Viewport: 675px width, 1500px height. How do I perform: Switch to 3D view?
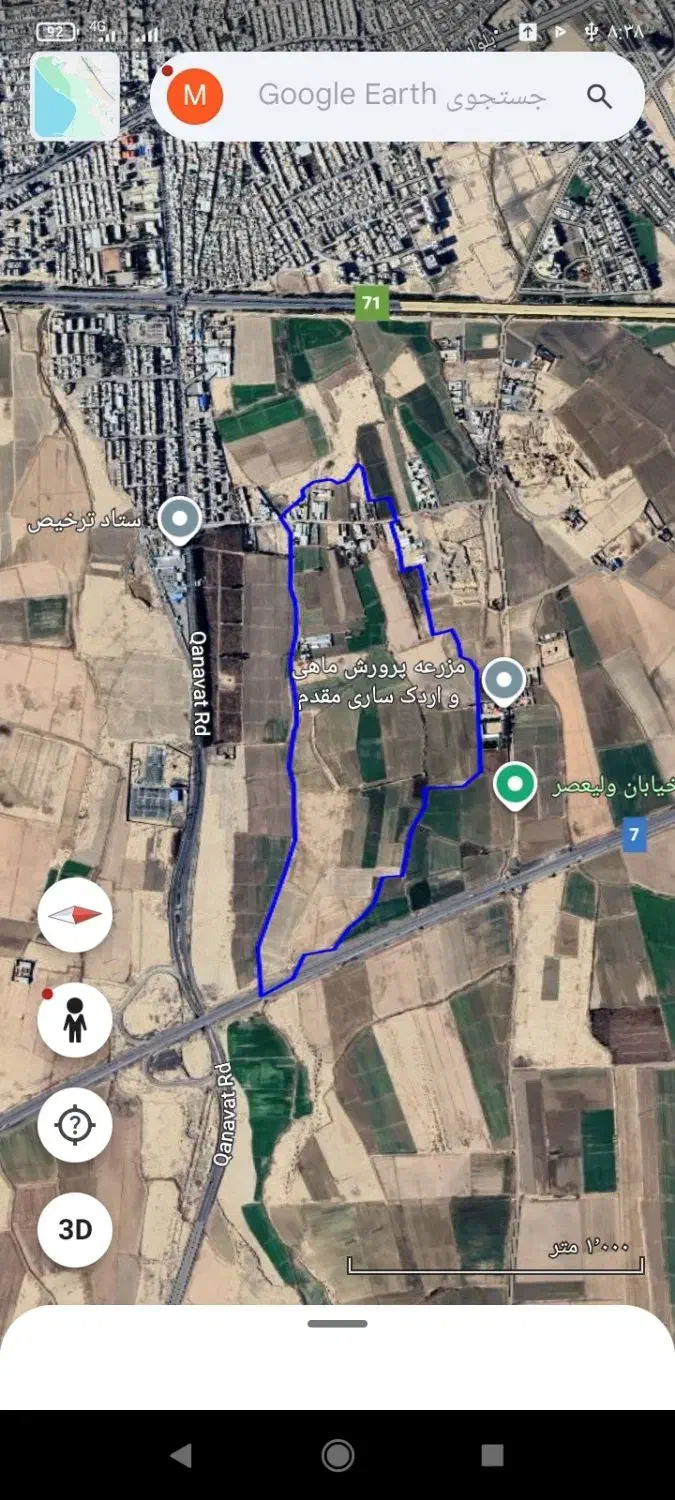click(x=75, y=1230)
